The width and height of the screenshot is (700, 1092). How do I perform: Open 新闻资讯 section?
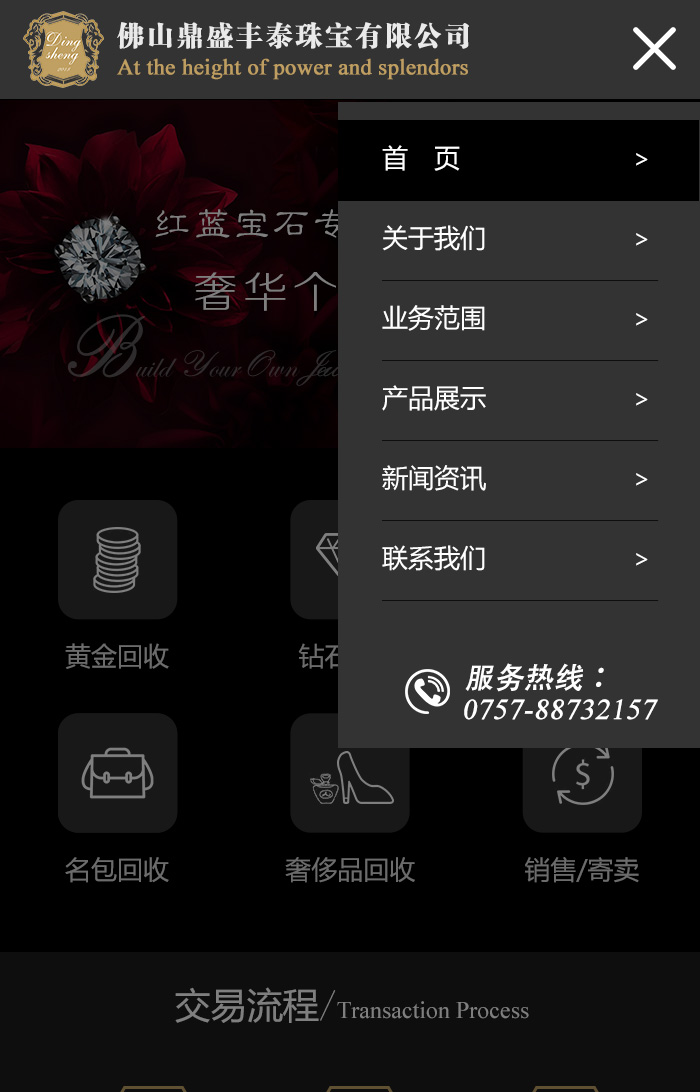tap(518, 480)
